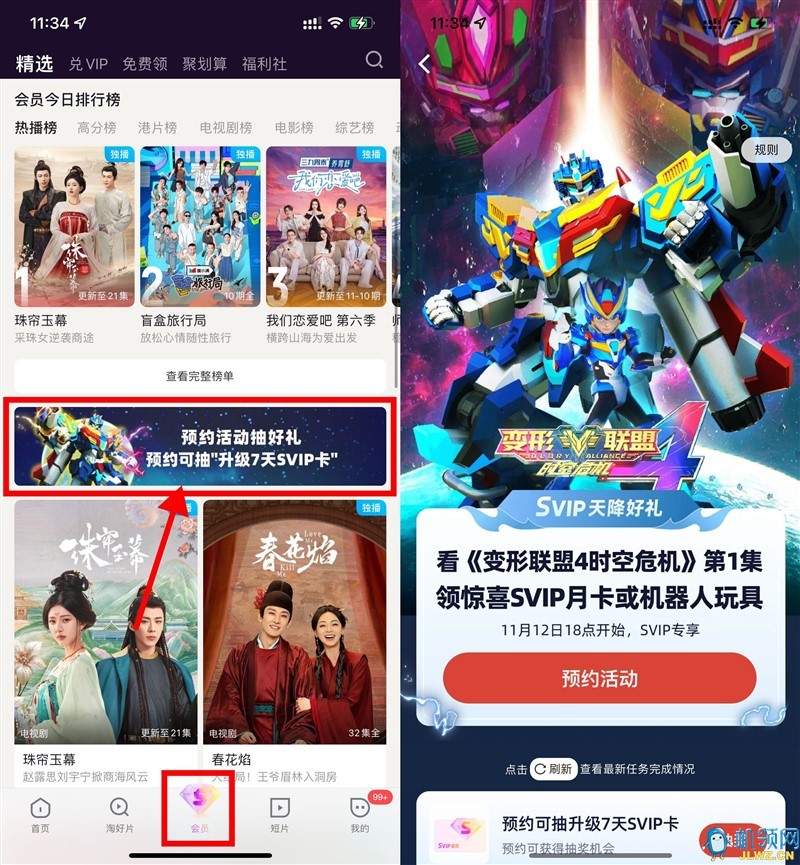Select the 高分榜 ranking tab
This screenshot has width=800, height=865.
pos(97,128)
